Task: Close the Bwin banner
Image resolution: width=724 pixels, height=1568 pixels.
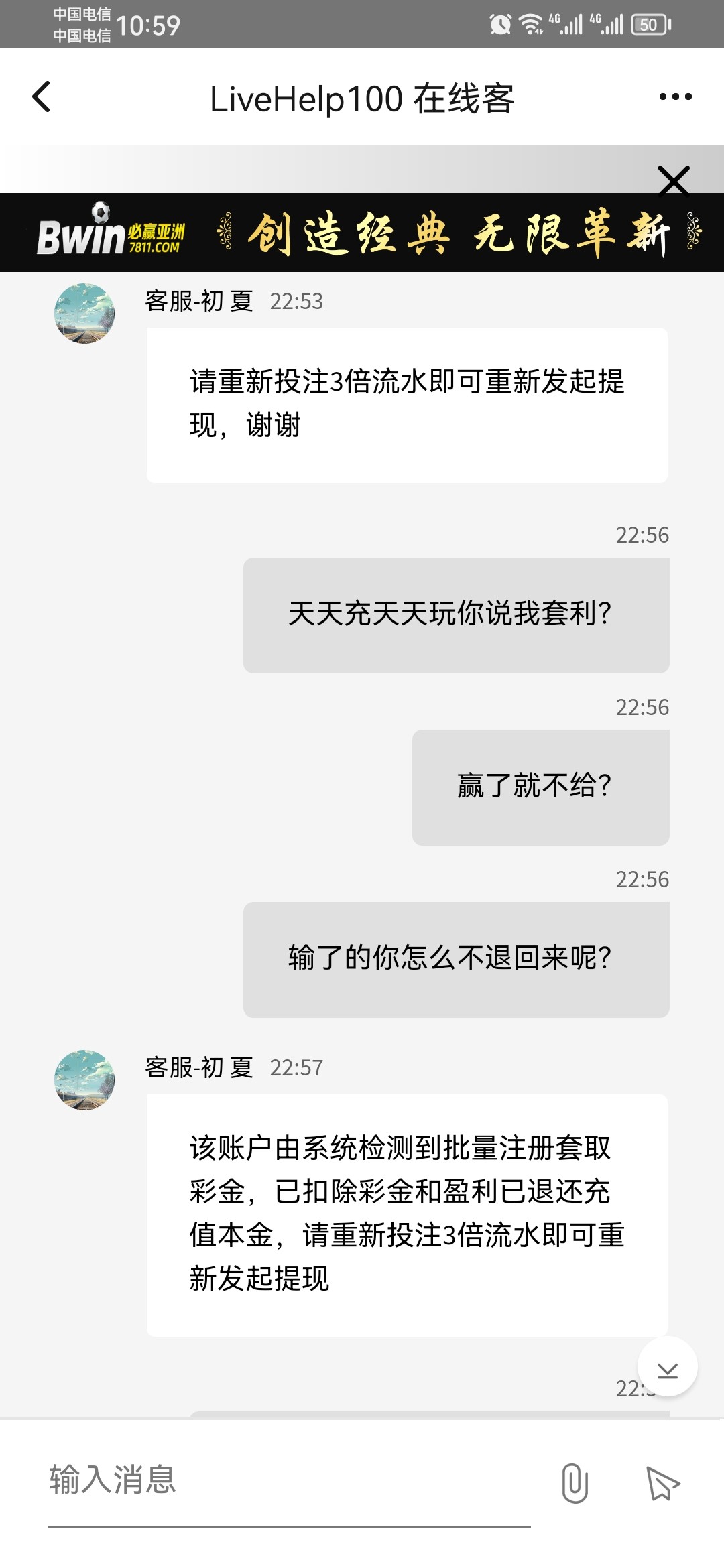Action: coord(674,181)
